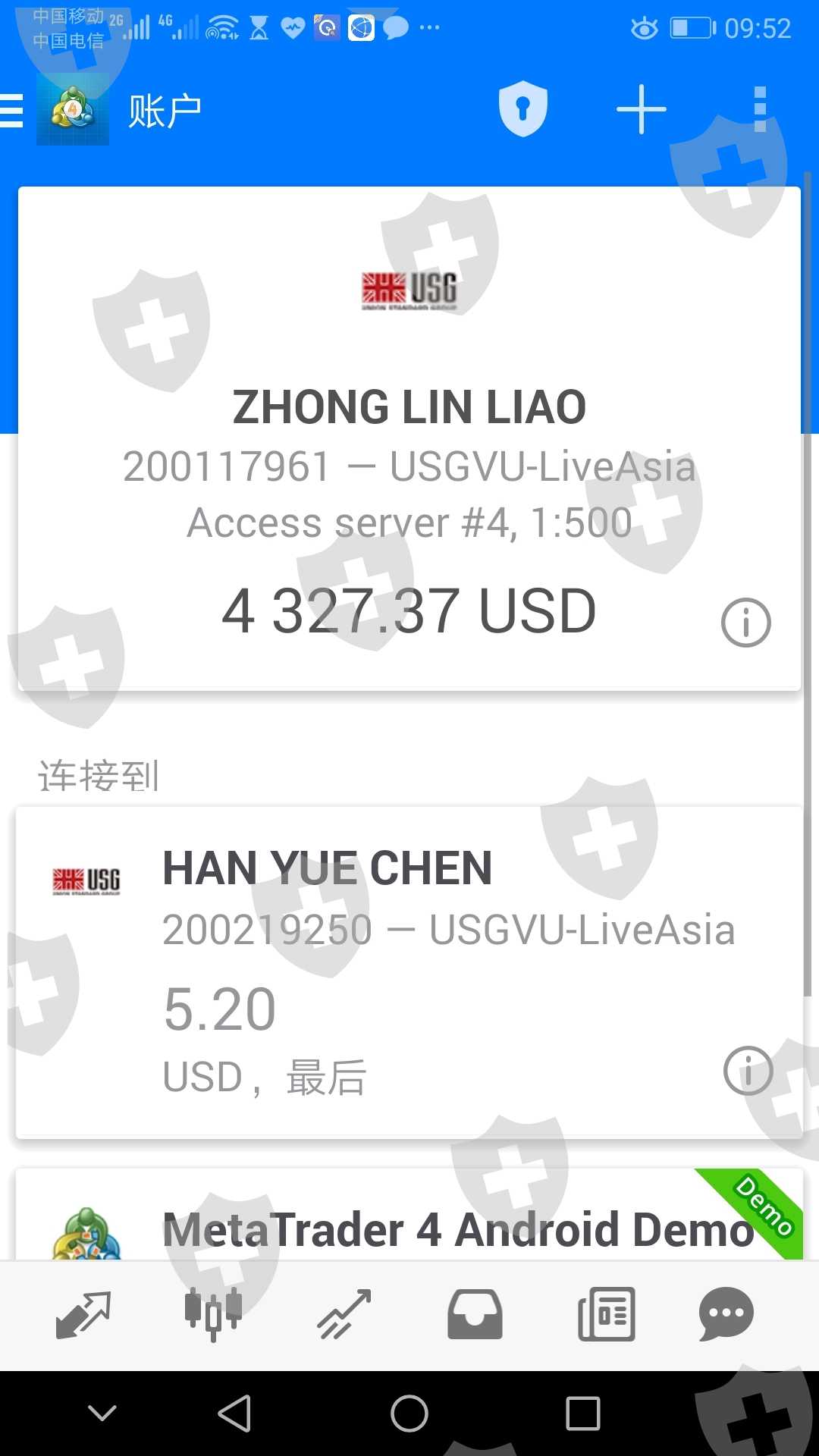
Task: Open the trade tab with trending arrow
Action: [344, 1315]
